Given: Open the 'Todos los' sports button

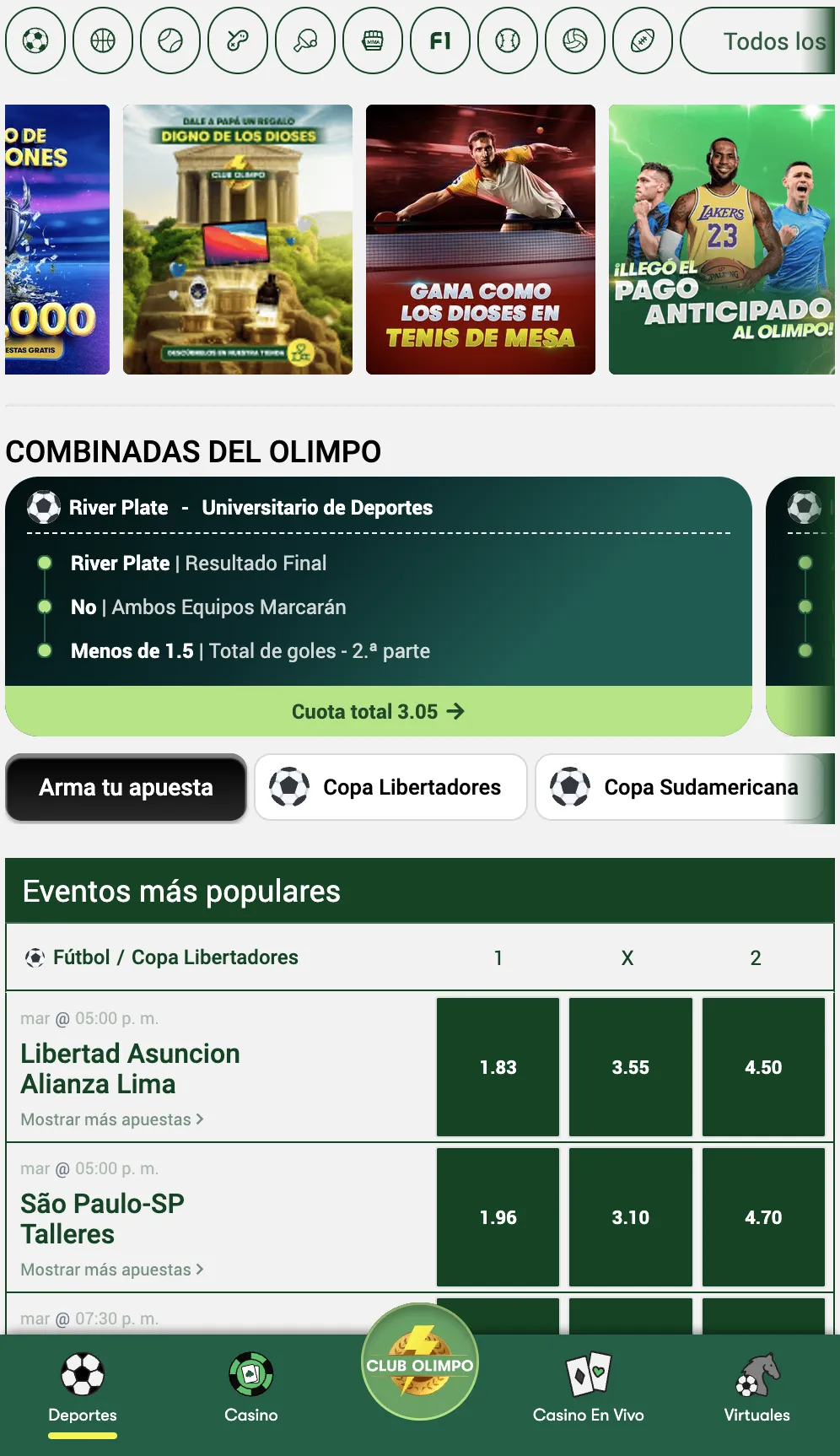Looking at the screenshot, I should tap(759, 40).
